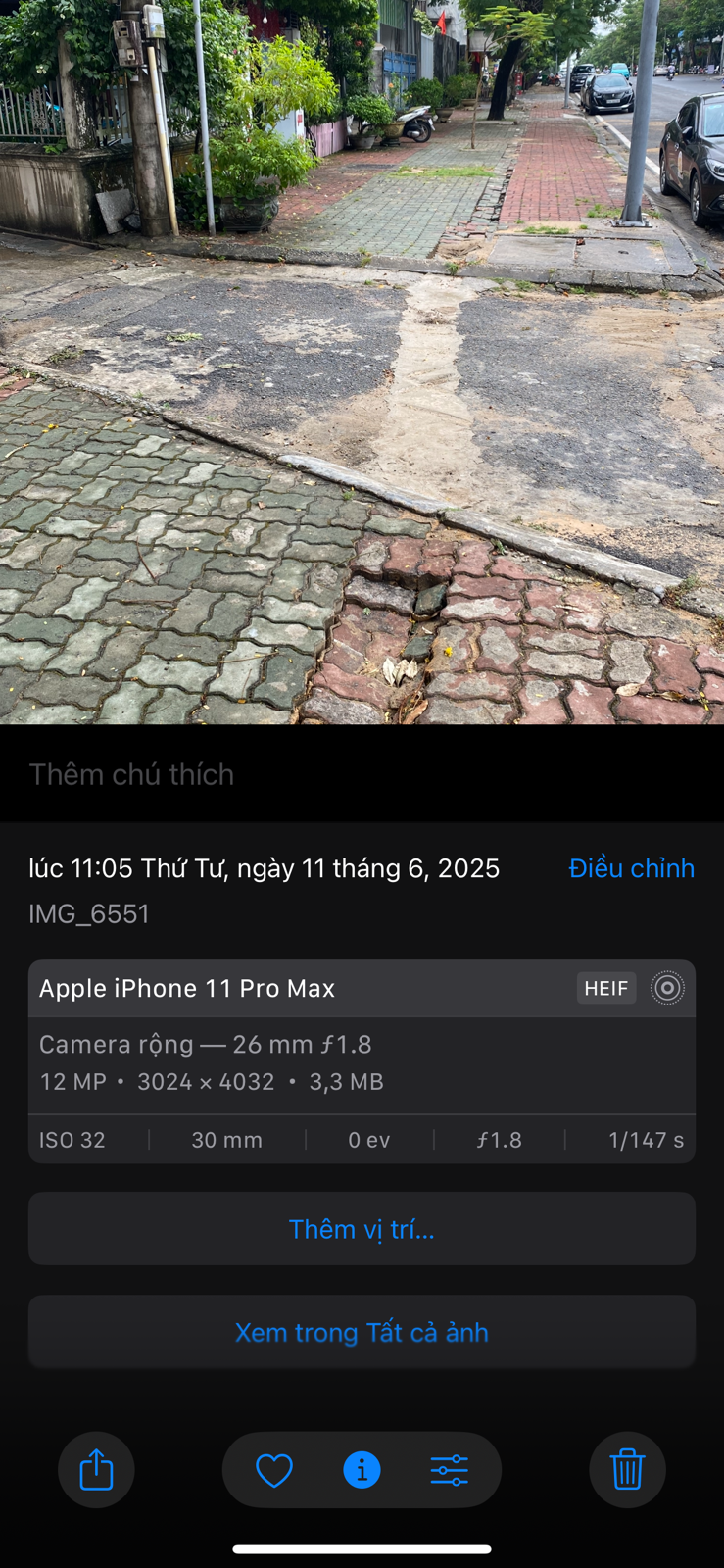Open the photo editing adjustments
This screenshot has height=1568, width=724.
pyautogui.click(x=449, y=1470)
